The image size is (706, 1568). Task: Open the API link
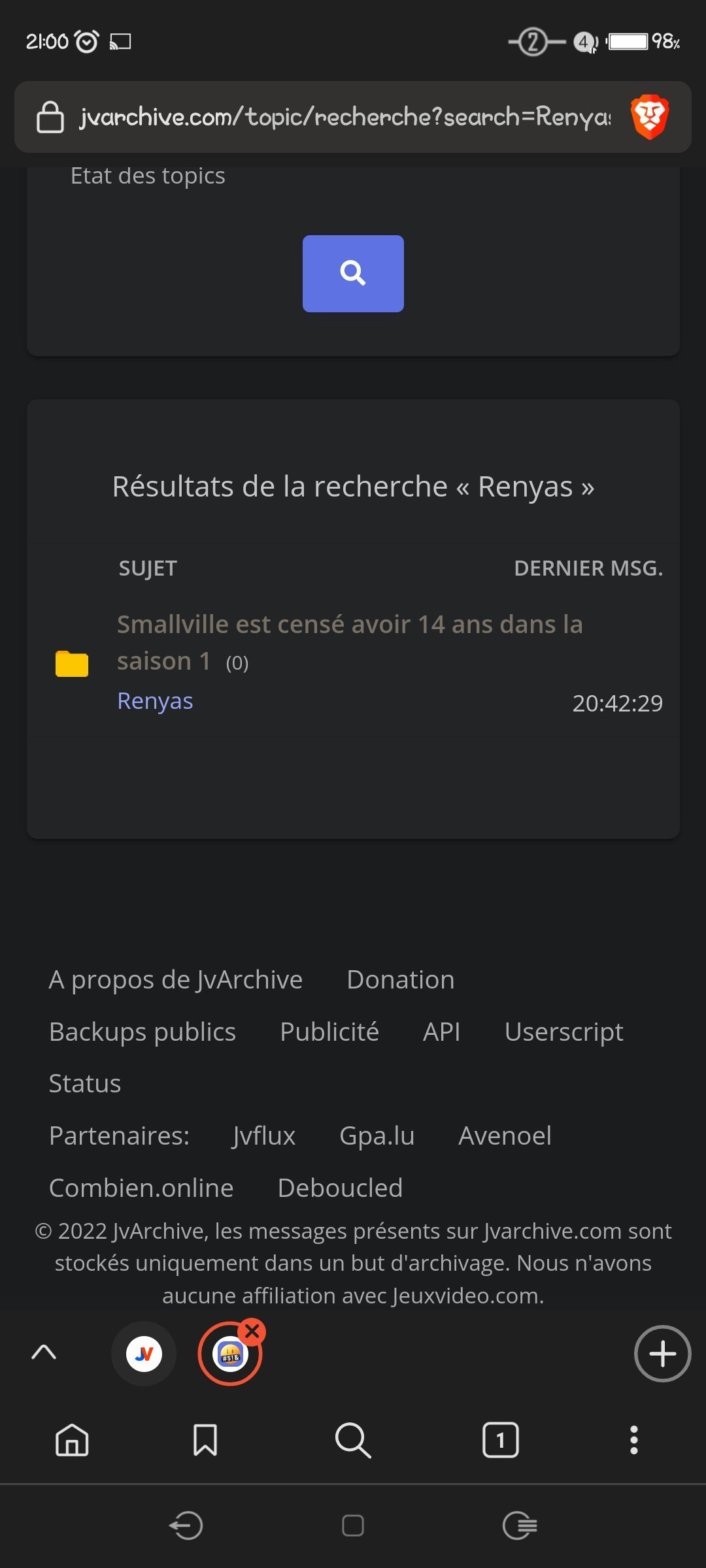coord(442,1032)
